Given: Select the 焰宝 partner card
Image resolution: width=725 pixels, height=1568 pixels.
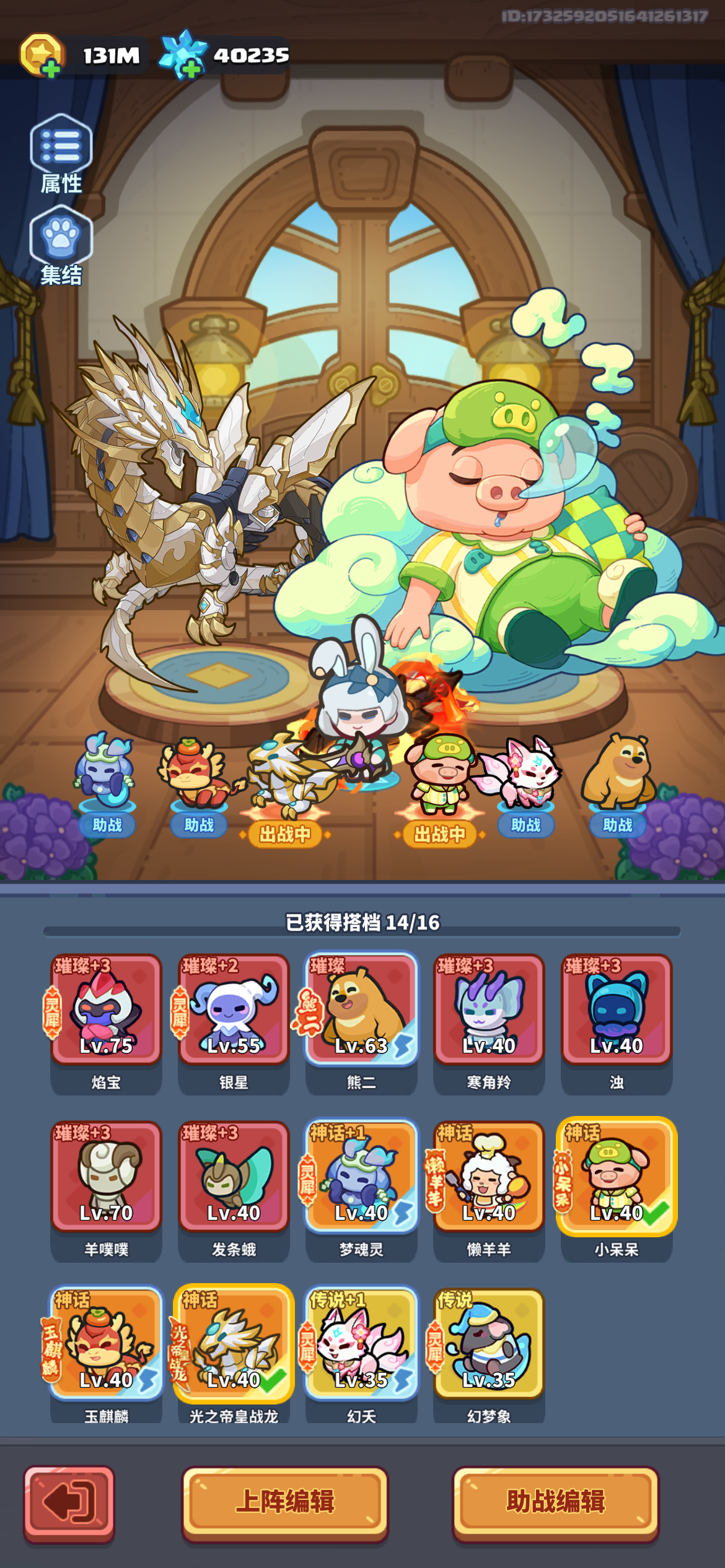Looking at the screenshot, I should click(x=106, y=1023).
